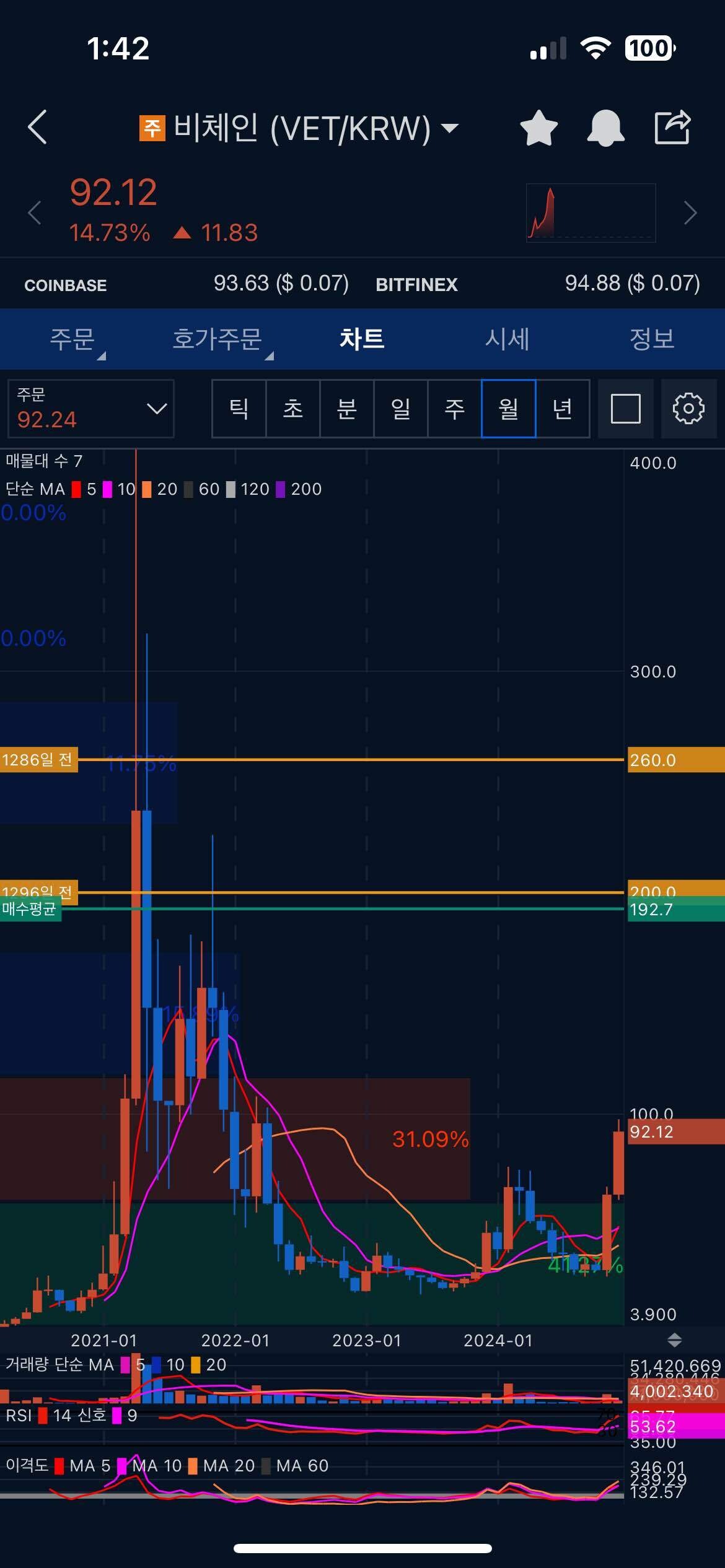Switch to the 시세 tab
The height and width of the screenshot is (1568, 725).
pos(507,339)
